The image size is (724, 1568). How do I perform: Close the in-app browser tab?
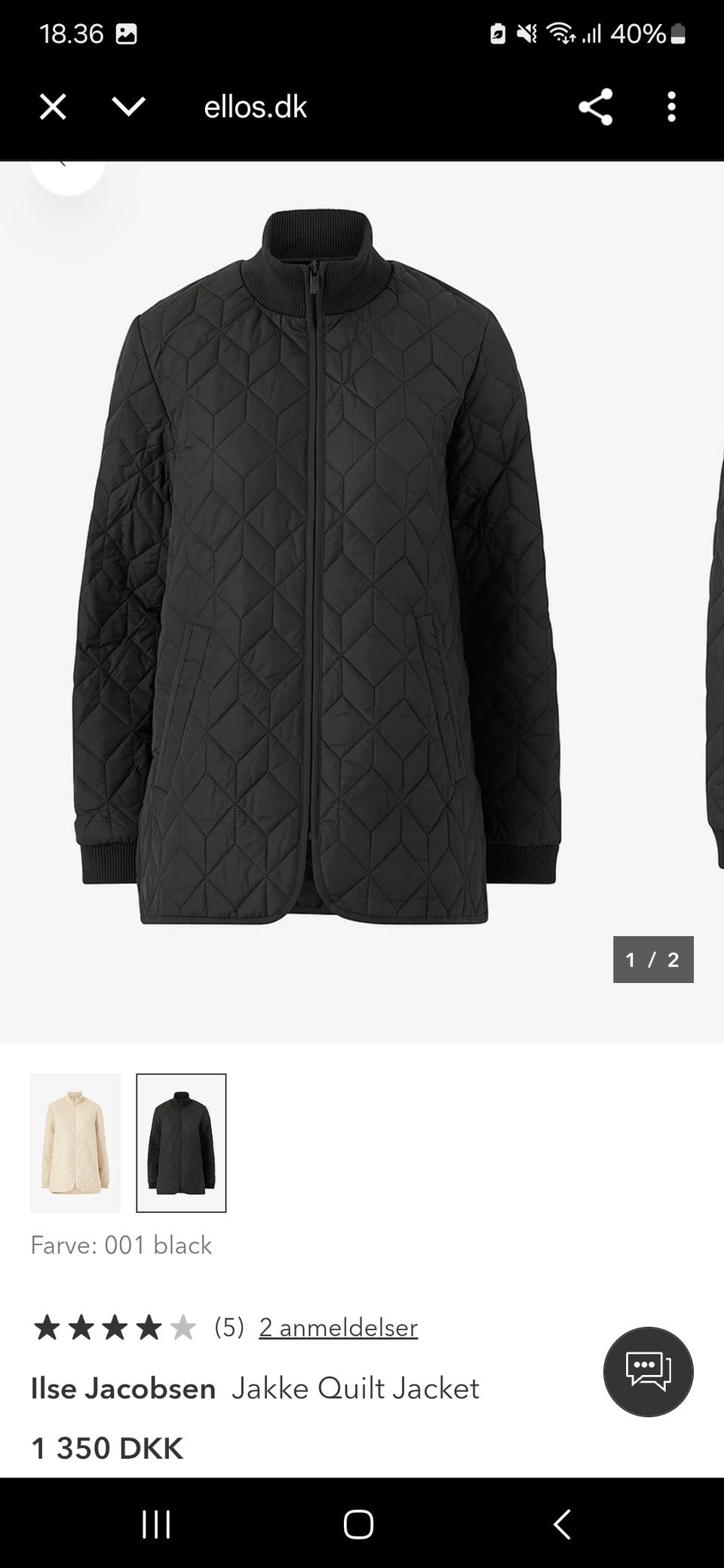tap(53, 106)
